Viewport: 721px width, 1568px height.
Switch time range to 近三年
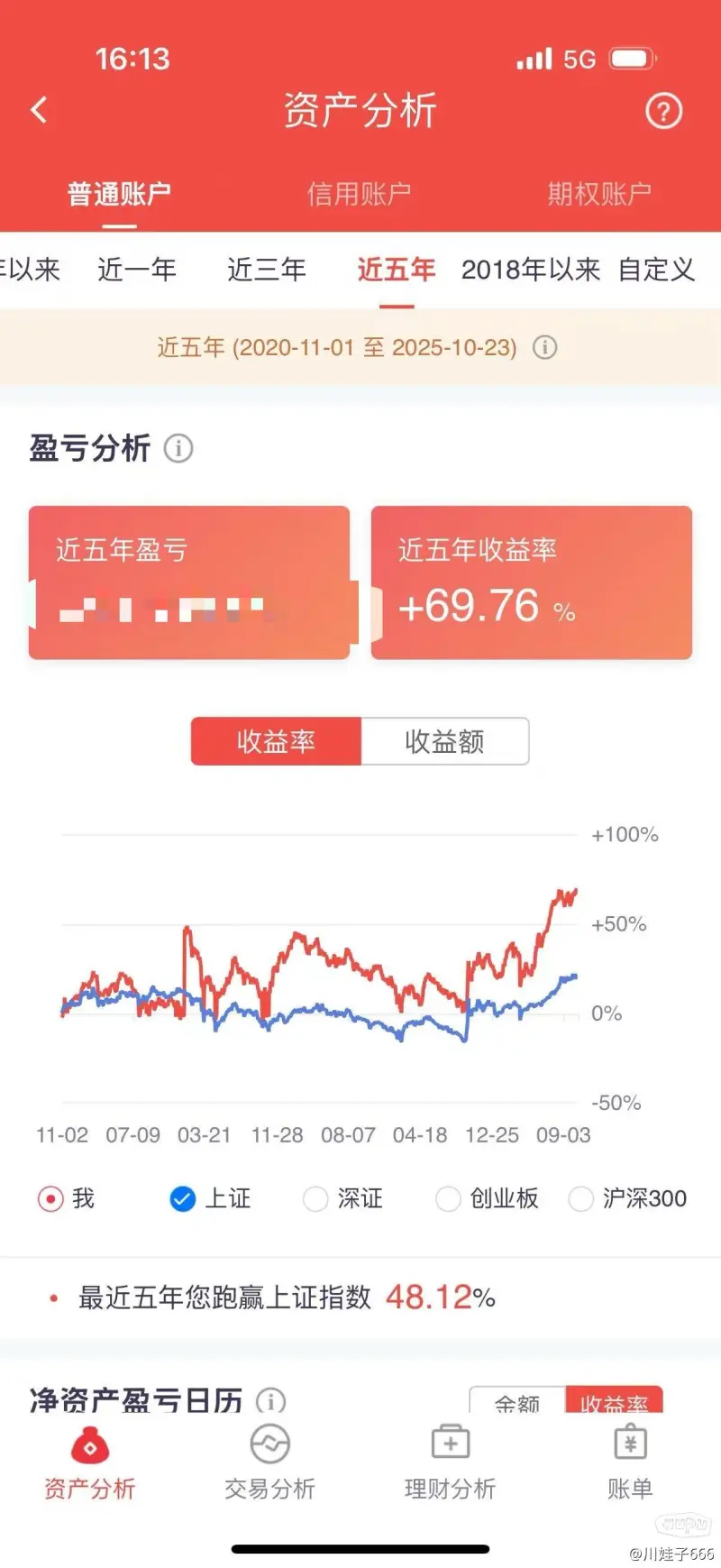pos(268,270)
